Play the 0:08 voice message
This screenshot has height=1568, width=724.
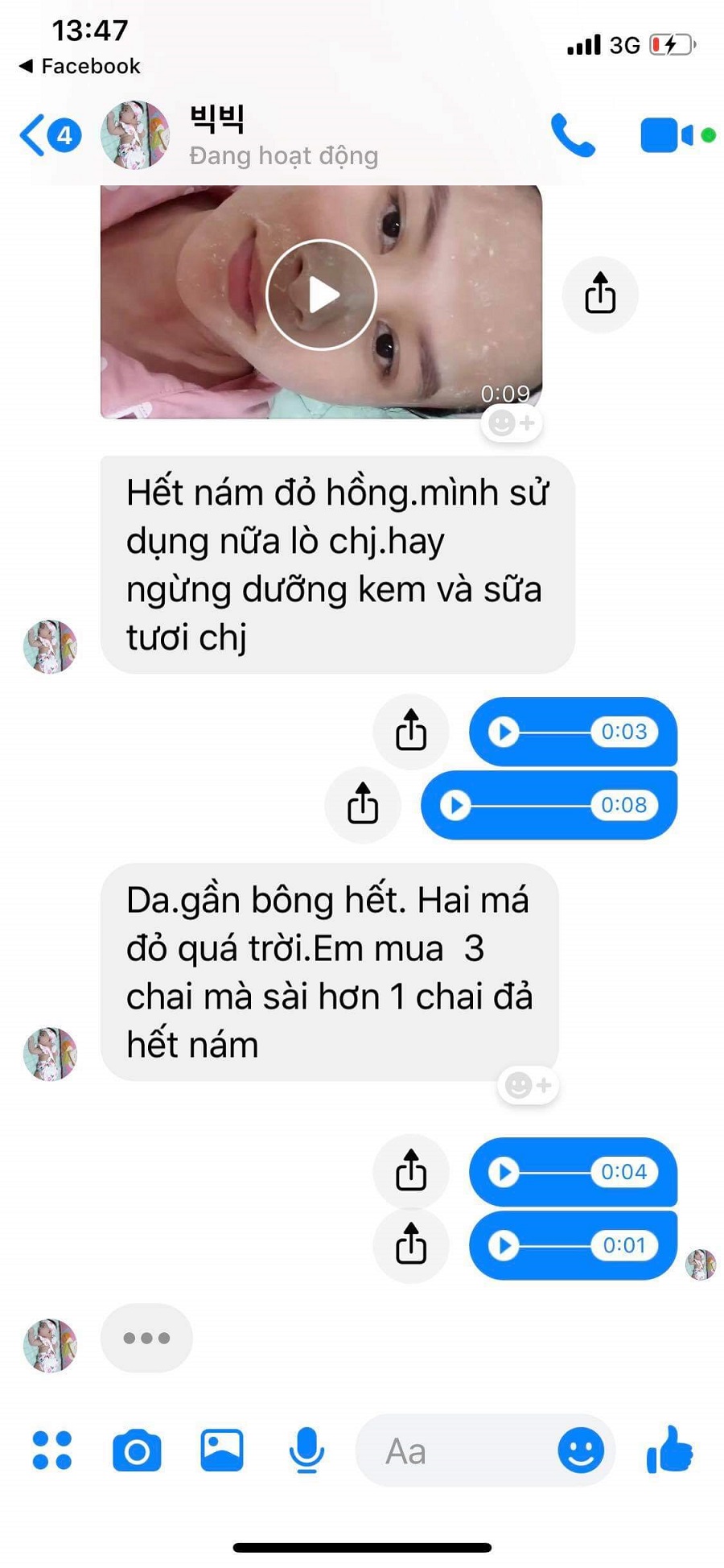click(456, 805)
